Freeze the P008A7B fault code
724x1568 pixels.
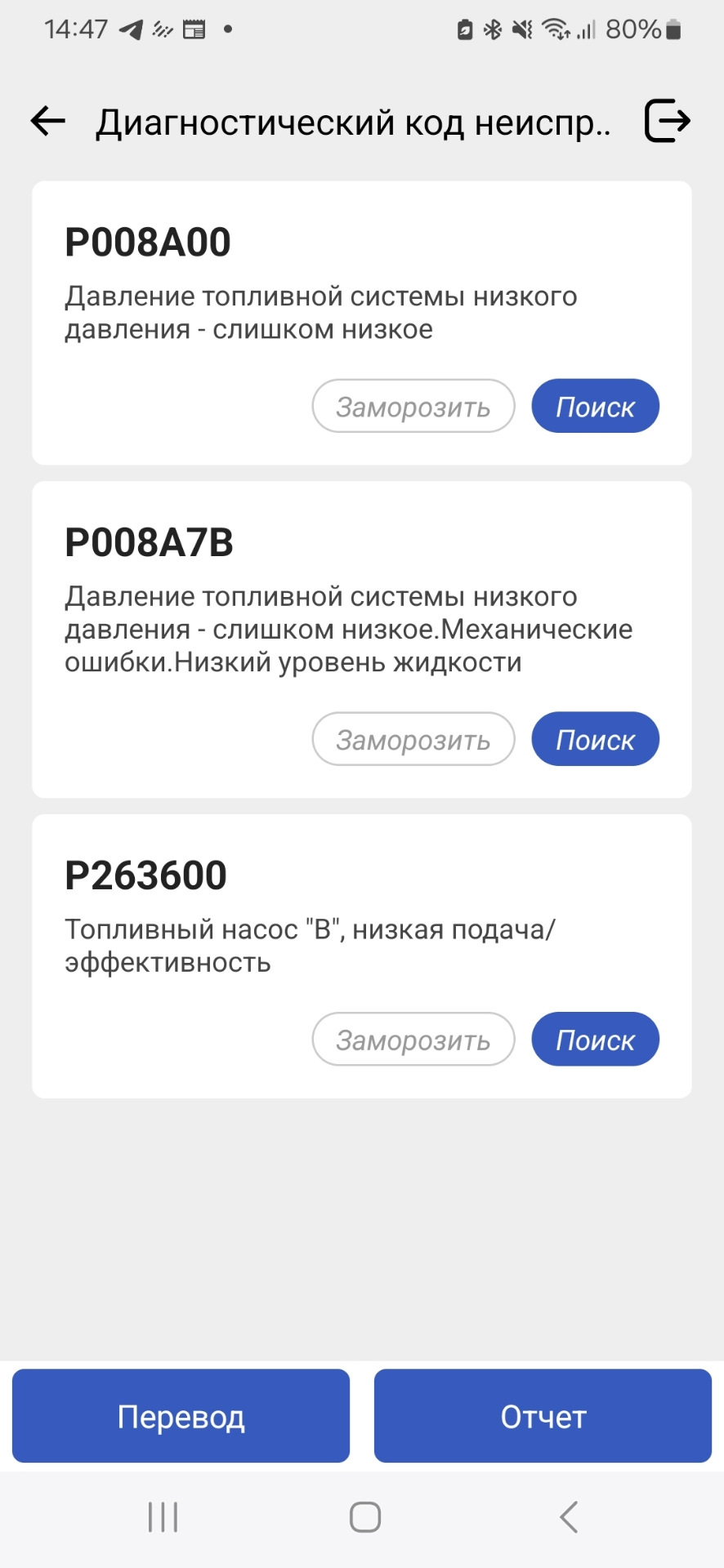point(413,738)
